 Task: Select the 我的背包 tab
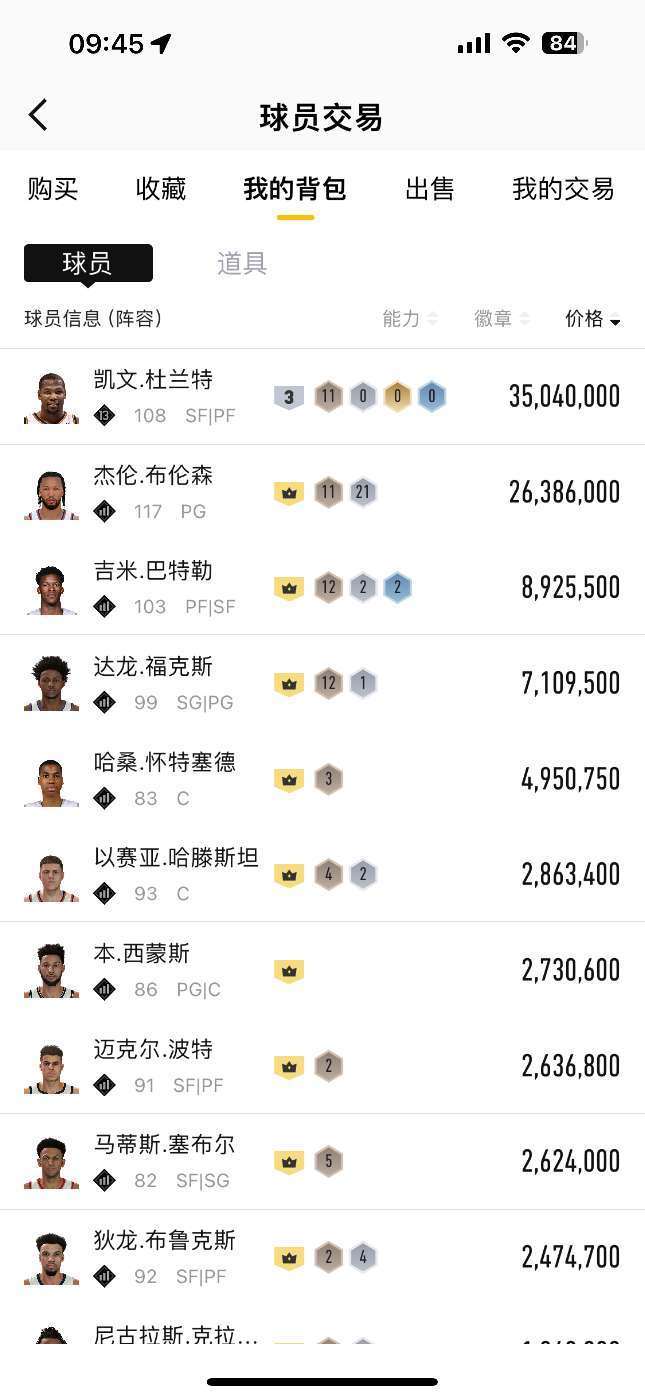tap(295, 189)
